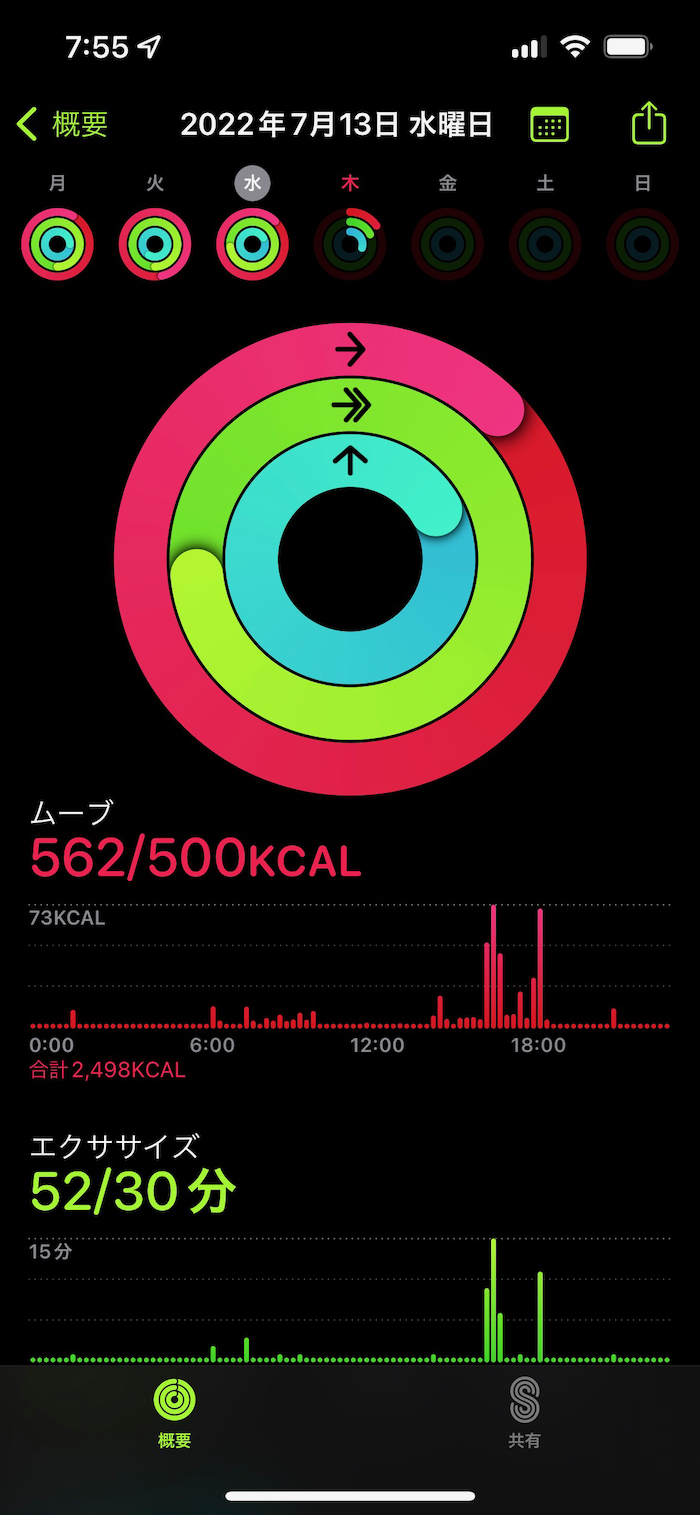This screenshot has height=1515, width=700.
Task: Select Saturday (土) activity rings
Action: (x=545, y=243)
